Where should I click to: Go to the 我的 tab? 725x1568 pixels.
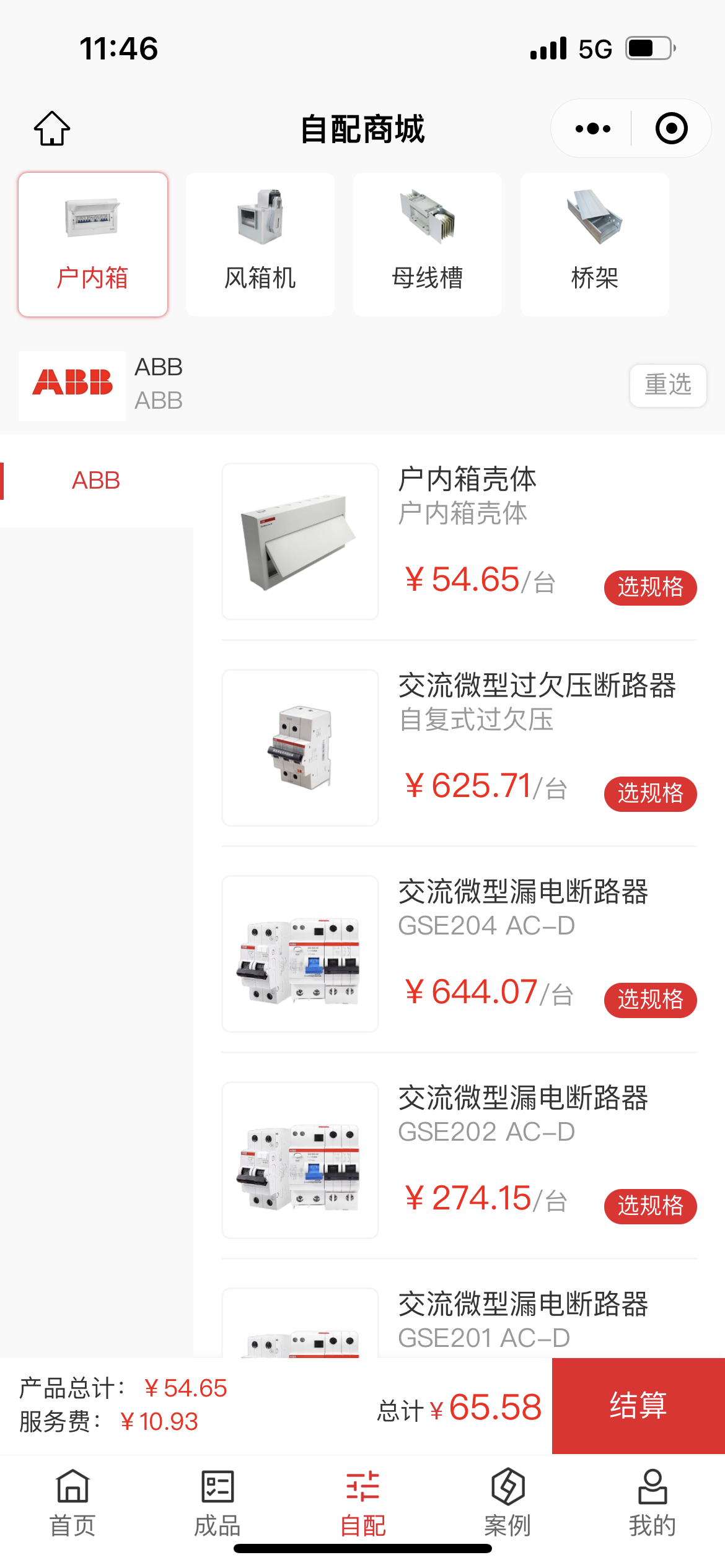point(652,1502)
